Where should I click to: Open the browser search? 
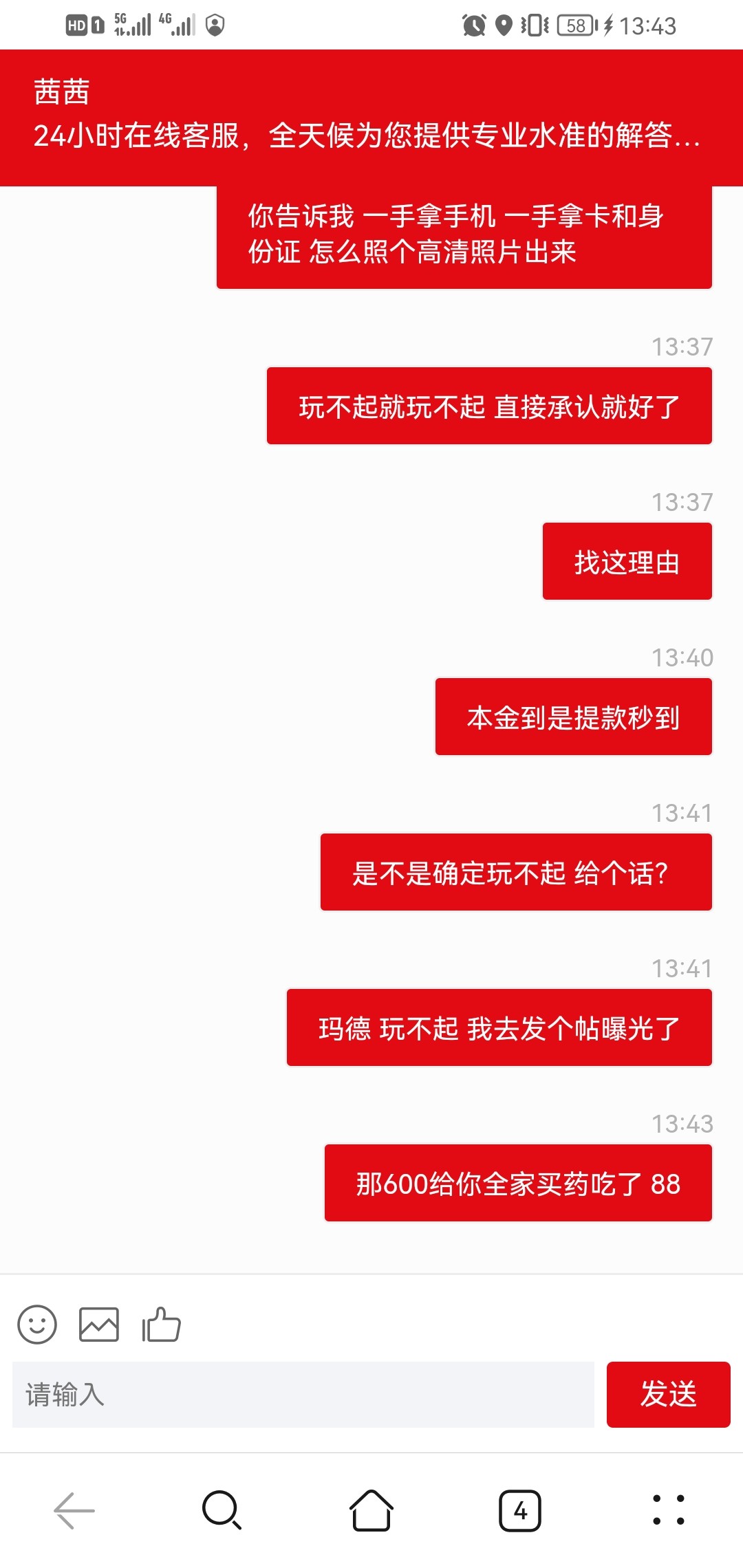click(x=222, y=1510)
